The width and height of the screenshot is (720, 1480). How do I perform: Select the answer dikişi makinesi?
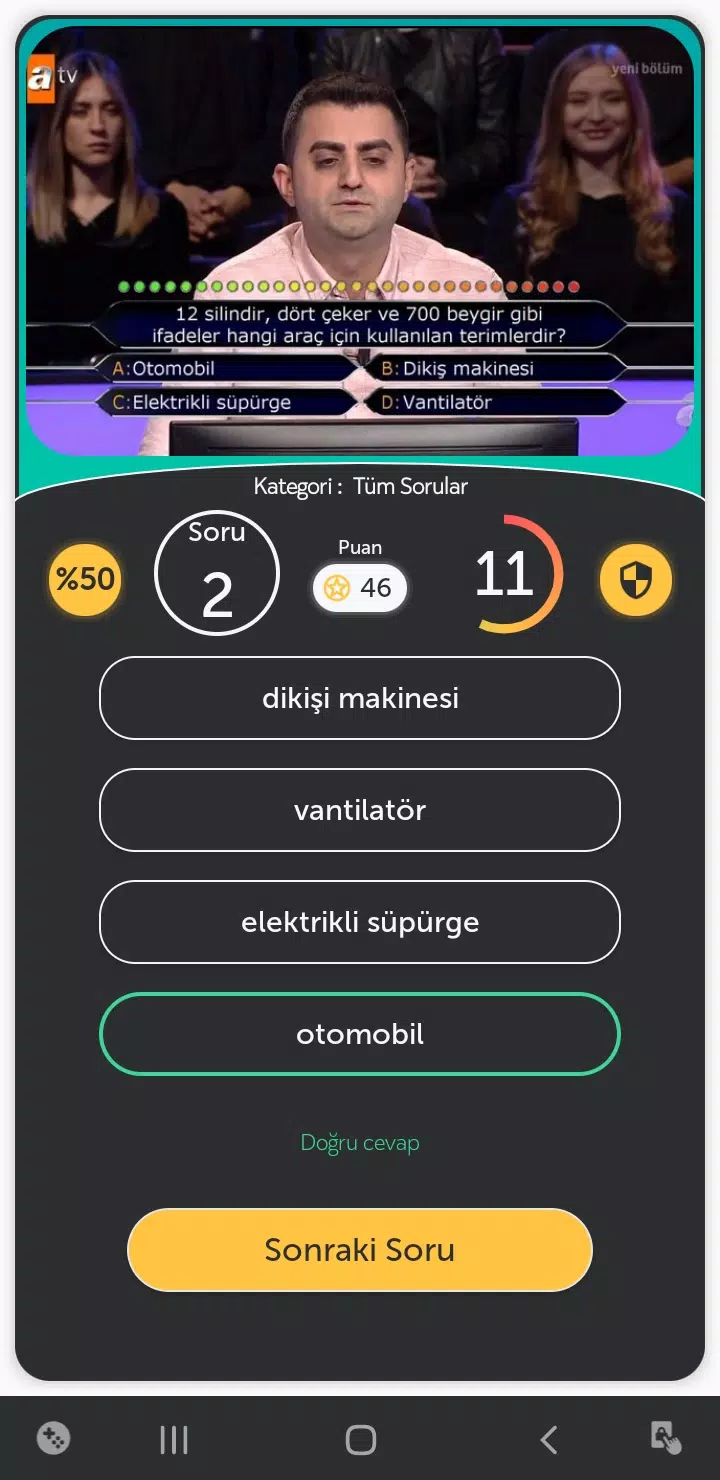point(360,698)
